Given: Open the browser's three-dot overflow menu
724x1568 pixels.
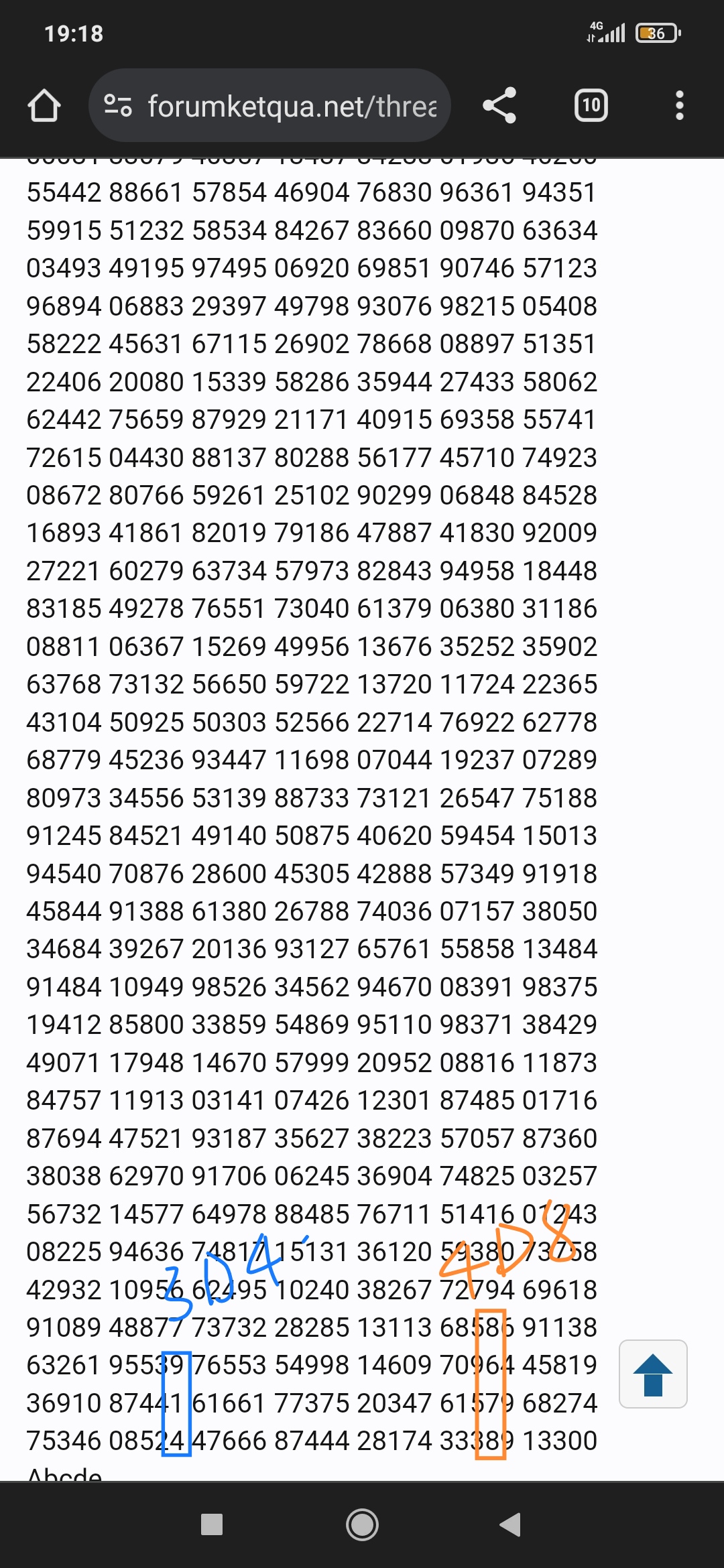Looking at the screenshot, I should [x=680, y=105].
